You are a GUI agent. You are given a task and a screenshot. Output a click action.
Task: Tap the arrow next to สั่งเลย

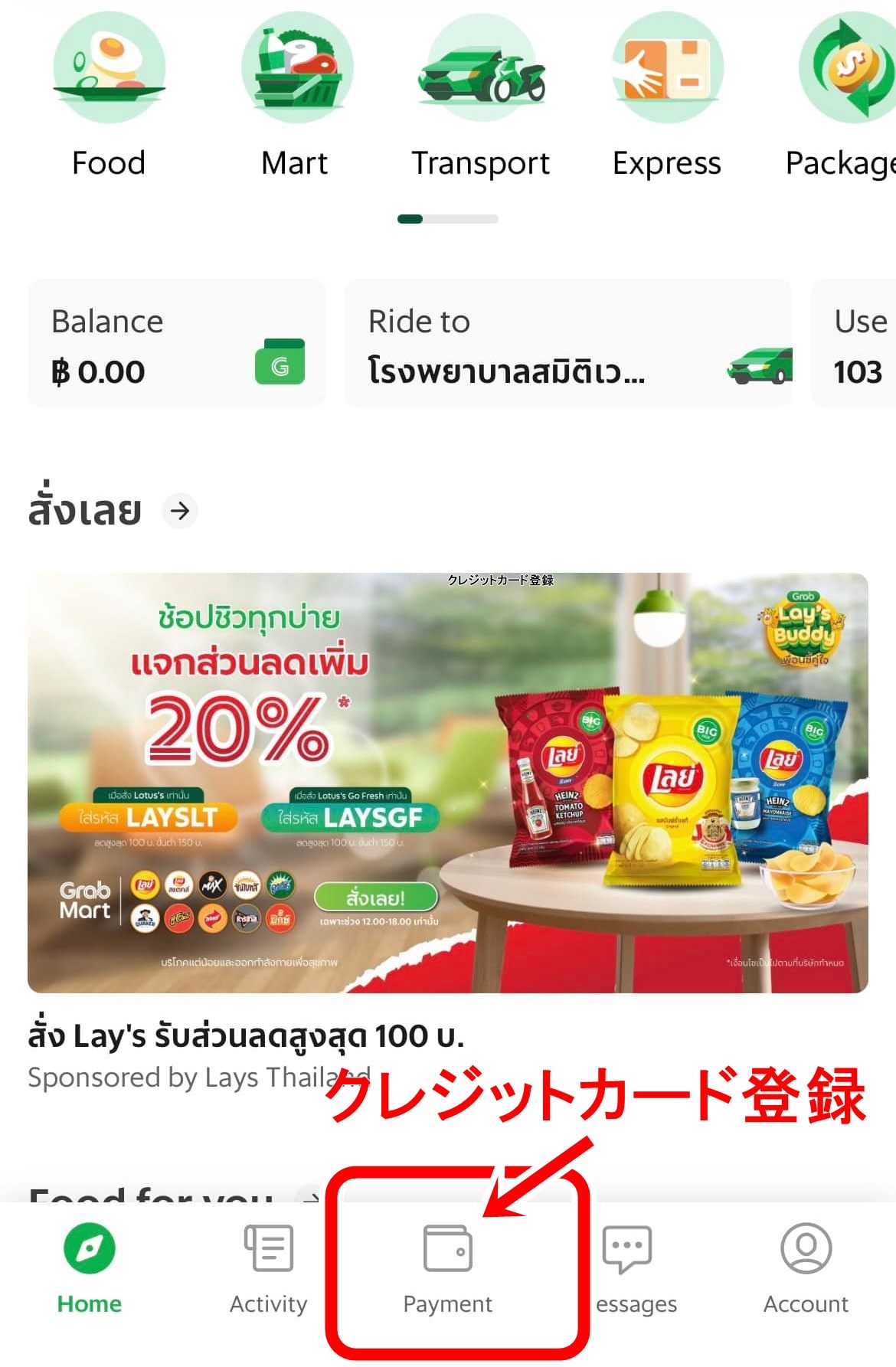pyautogui.click(x=180, y=511)
